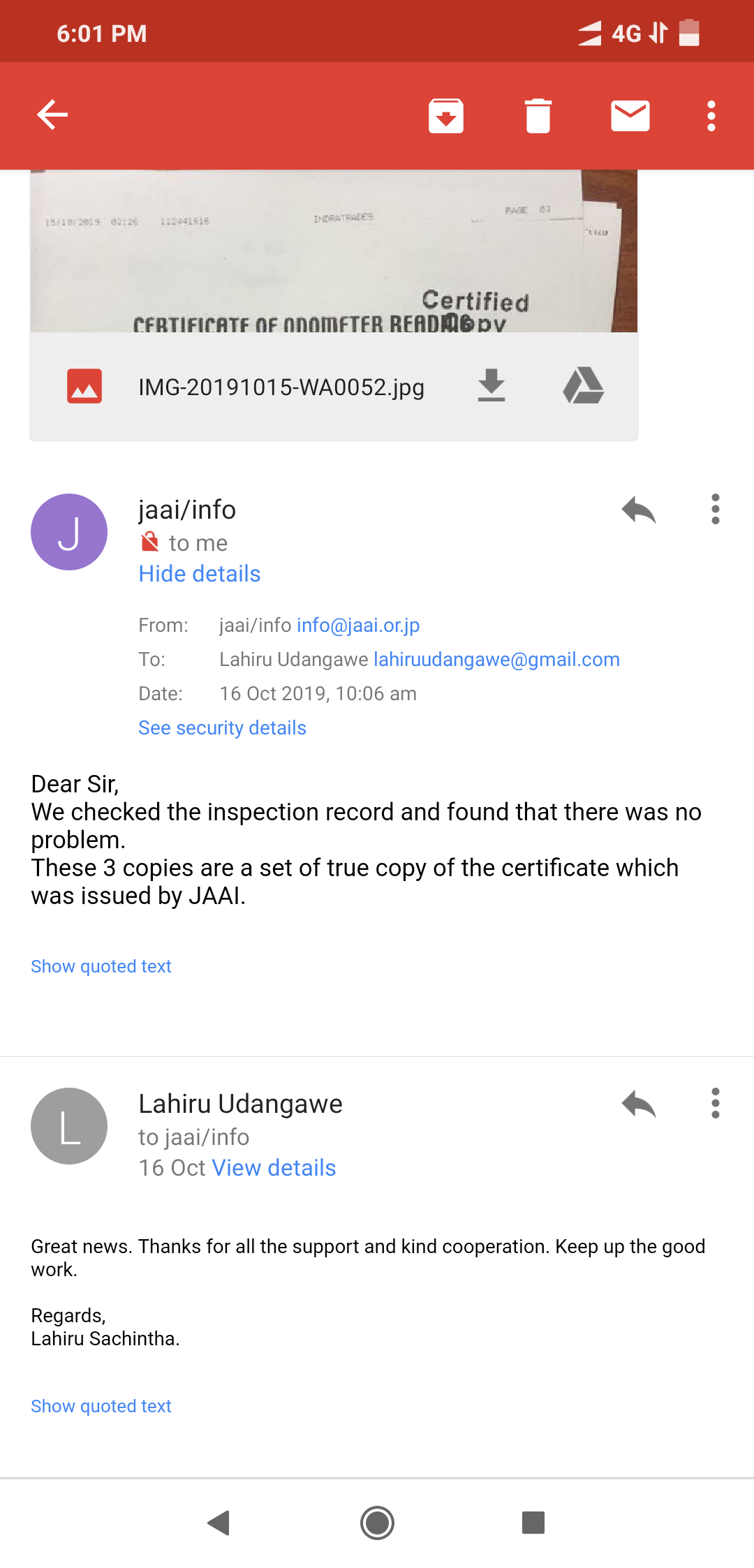Delete this email conversation
This screenshot has height=1568, width=754.
tap(538, 115)
